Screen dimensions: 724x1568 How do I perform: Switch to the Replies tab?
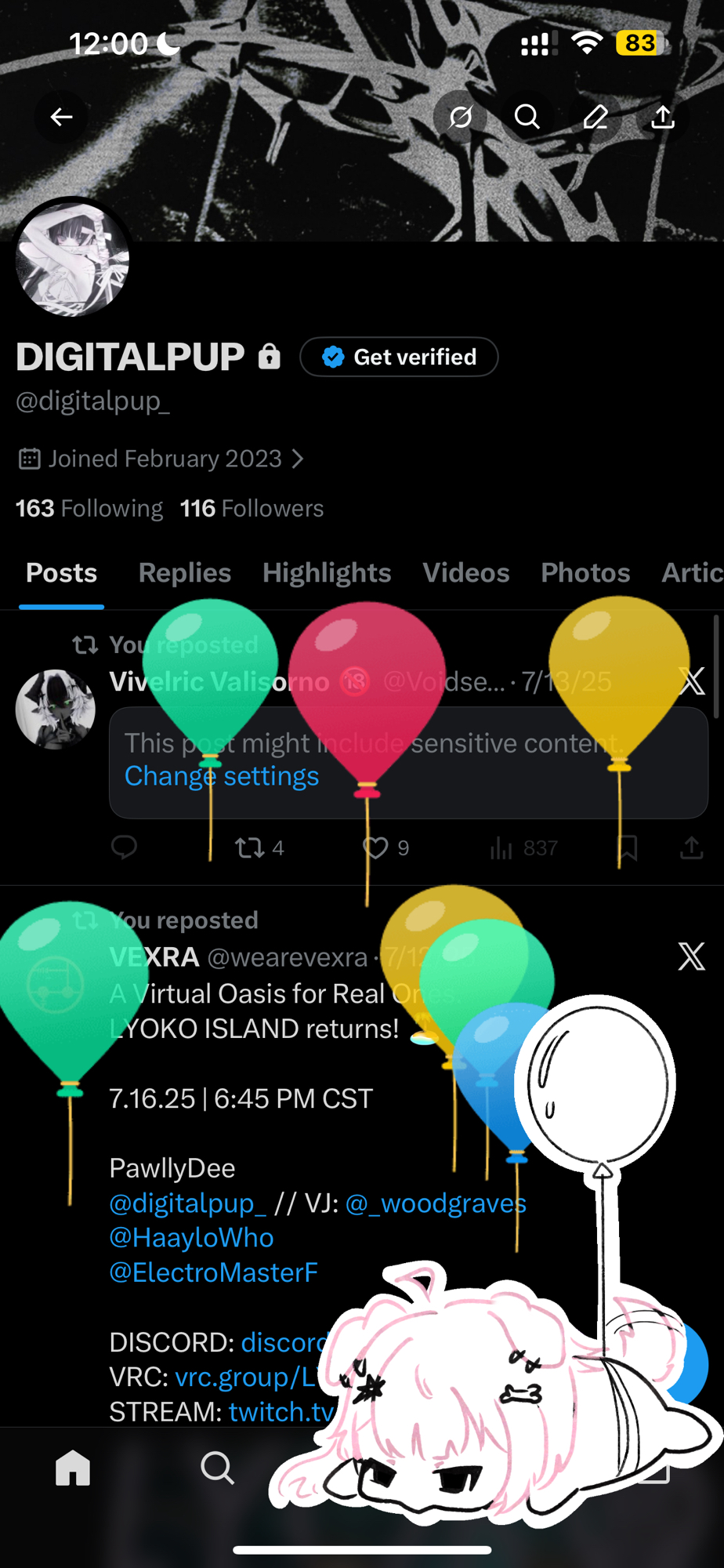(185, 573)
